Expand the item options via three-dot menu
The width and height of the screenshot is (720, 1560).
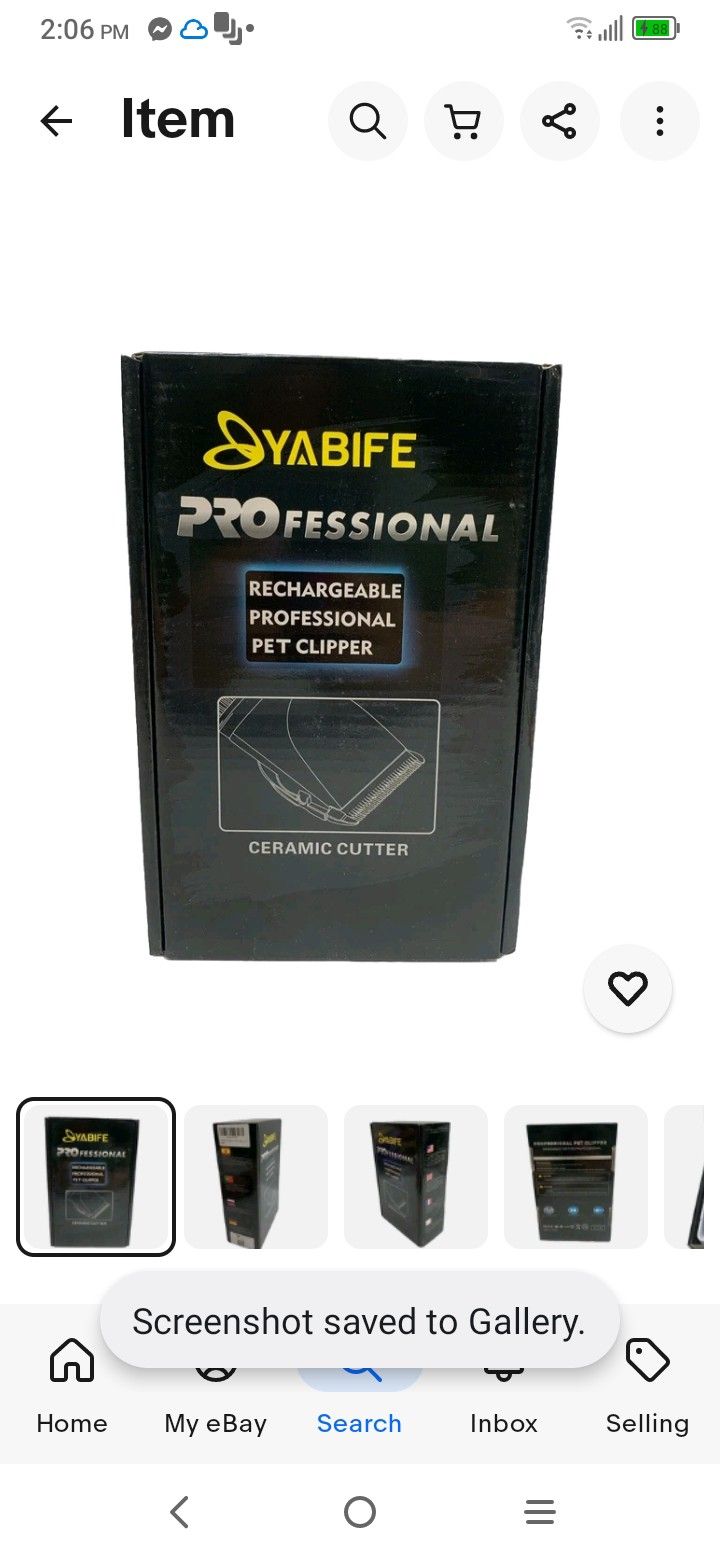pyautogui.click(x=659, y=121)
